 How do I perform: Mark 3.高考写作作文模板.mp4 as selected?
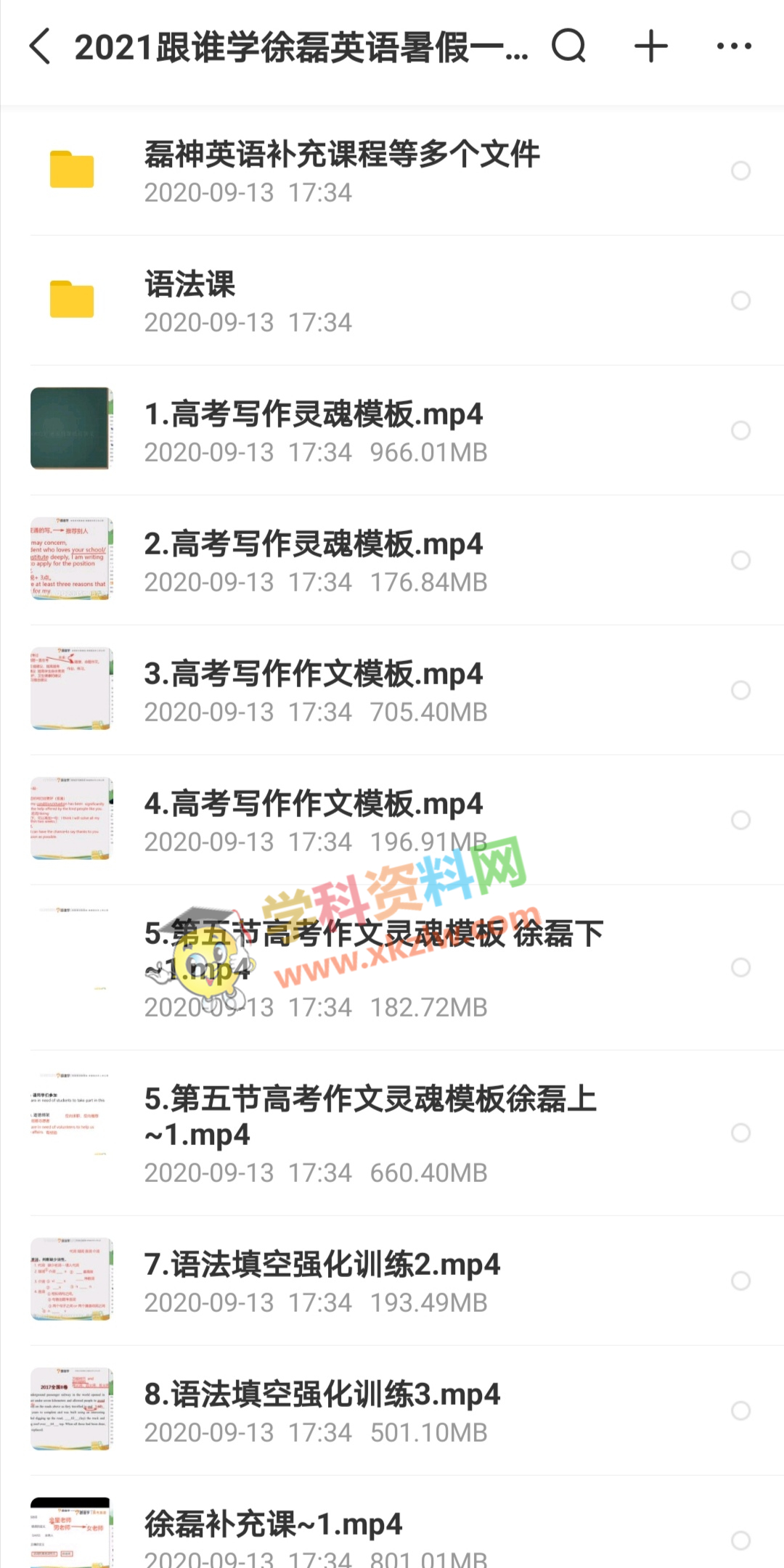(x=740, y=690)
